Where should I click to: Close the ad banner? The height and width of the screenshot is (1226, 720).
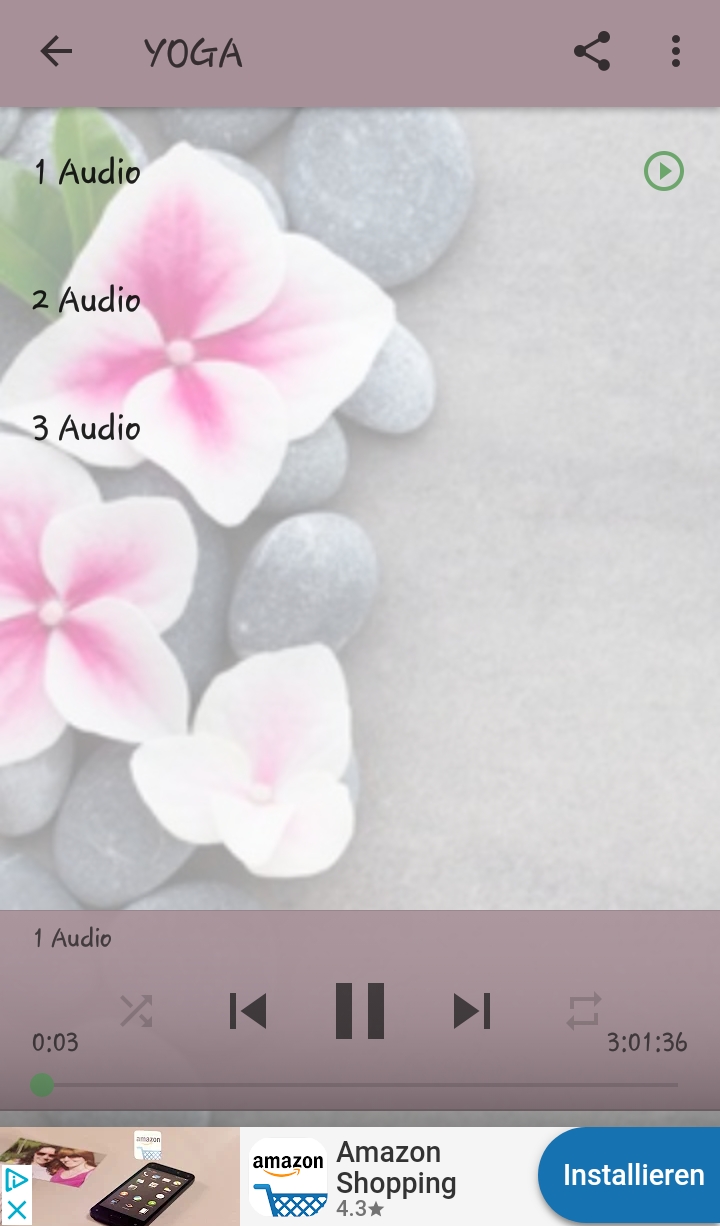coord(17,1210)
